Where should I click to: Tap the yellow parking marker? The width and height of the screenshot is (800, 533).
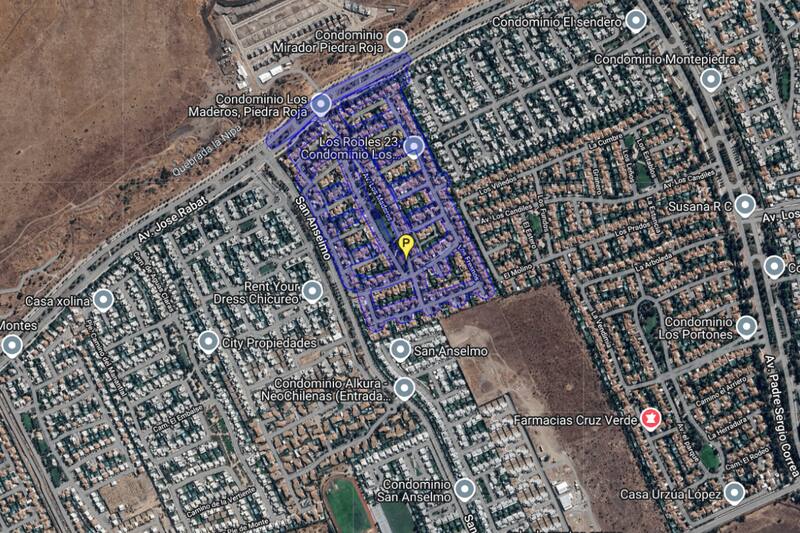[406, 244]
